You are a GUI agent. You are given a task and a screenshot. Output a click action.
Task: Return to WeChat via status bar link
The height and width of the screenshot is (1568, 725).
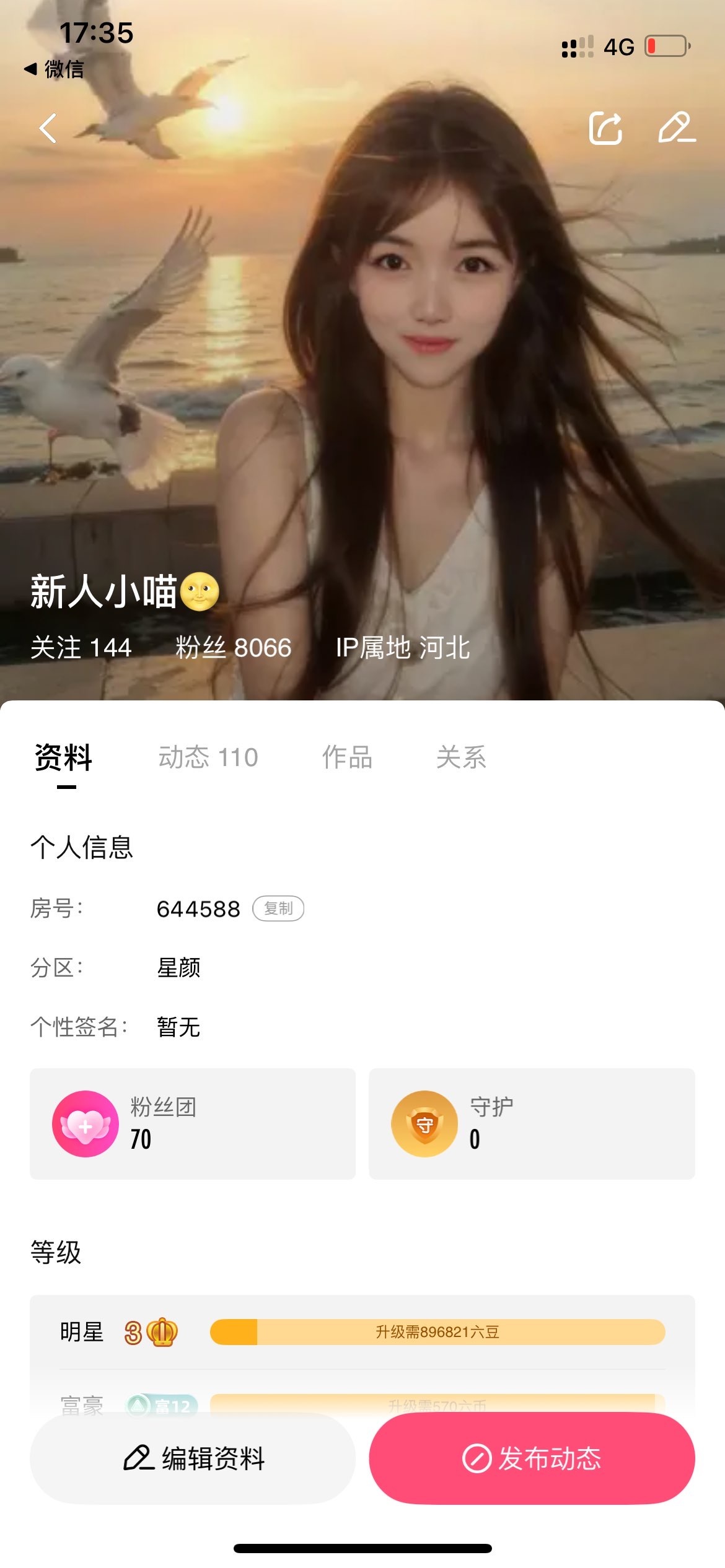click(55, 69)
